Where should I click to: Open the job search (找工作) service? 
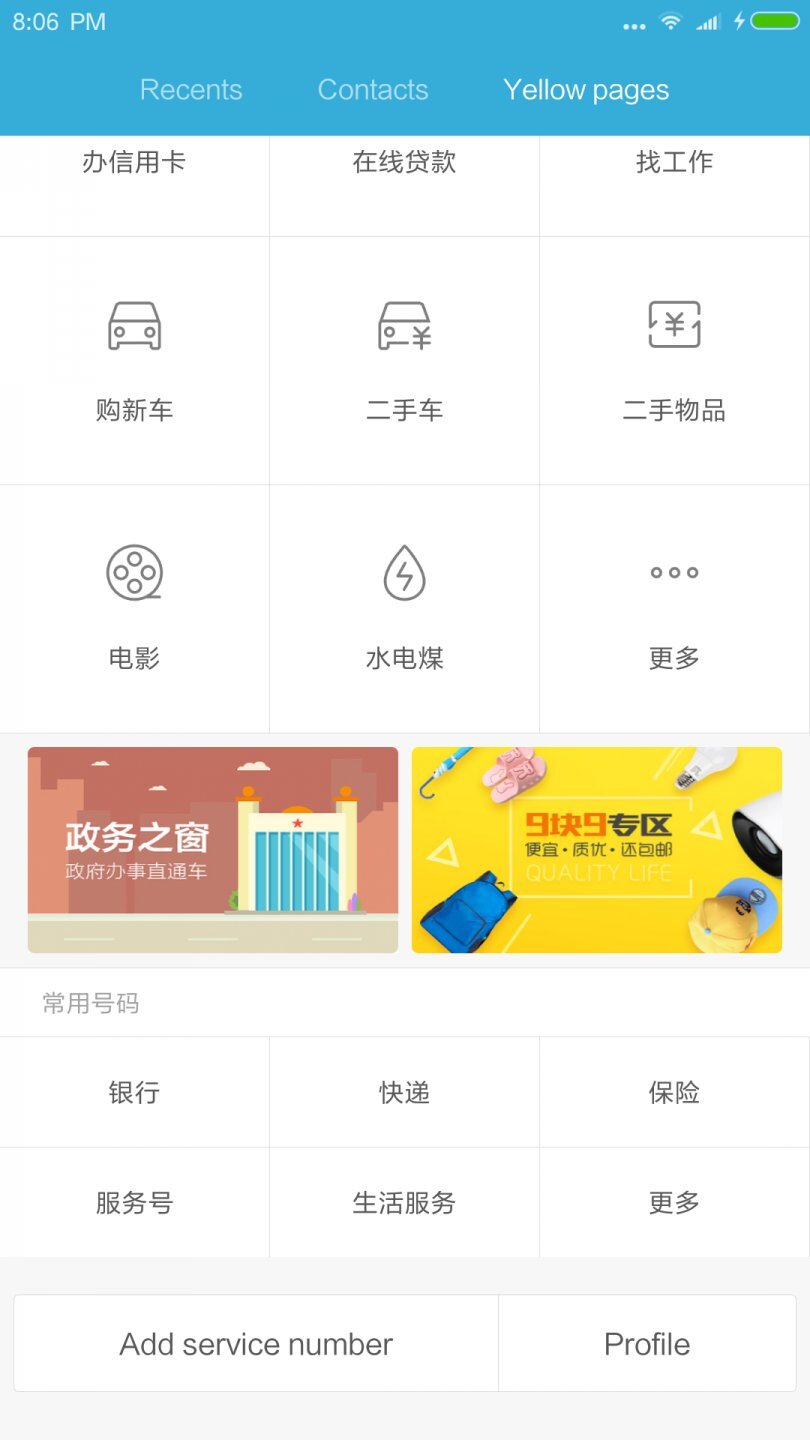pos(674,162)
